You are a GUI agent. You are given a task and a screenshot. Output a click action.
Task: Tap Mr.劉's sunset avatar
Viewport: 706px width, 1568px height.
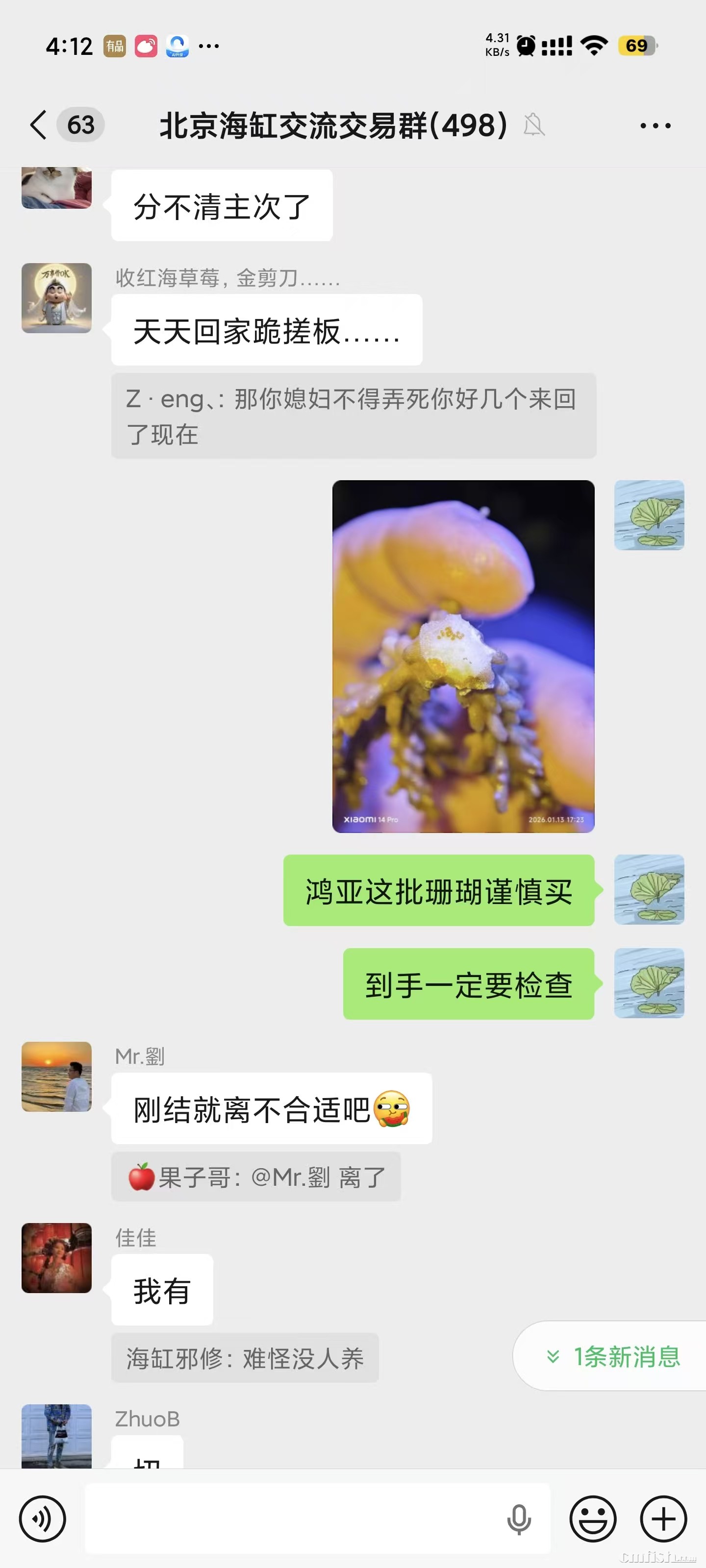[x=56, y=1076]
